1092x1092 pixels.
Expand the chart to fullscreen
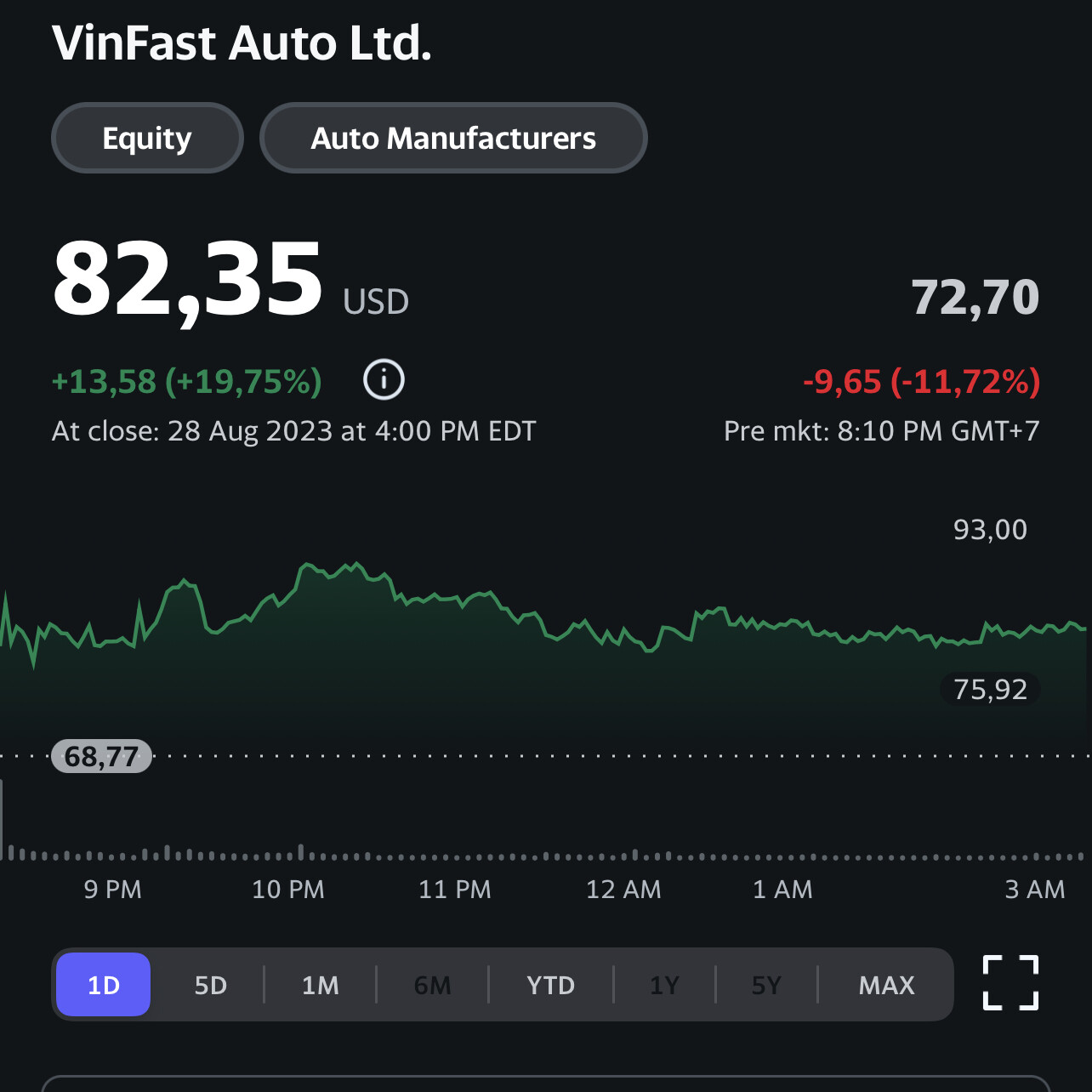pyautogui.click(x=1010, y=982)
